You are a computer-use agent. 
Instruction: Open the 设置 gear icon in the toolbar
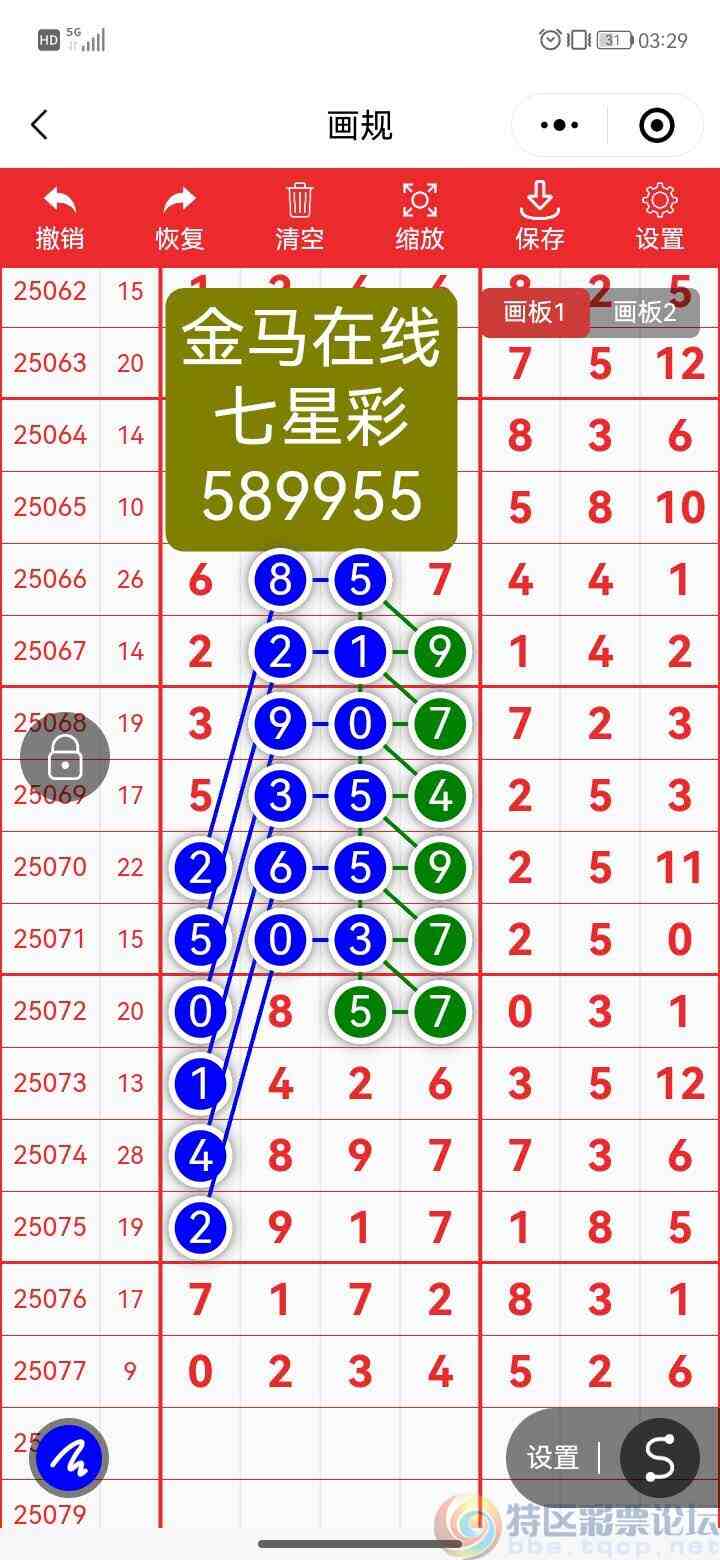pos(659,199)
